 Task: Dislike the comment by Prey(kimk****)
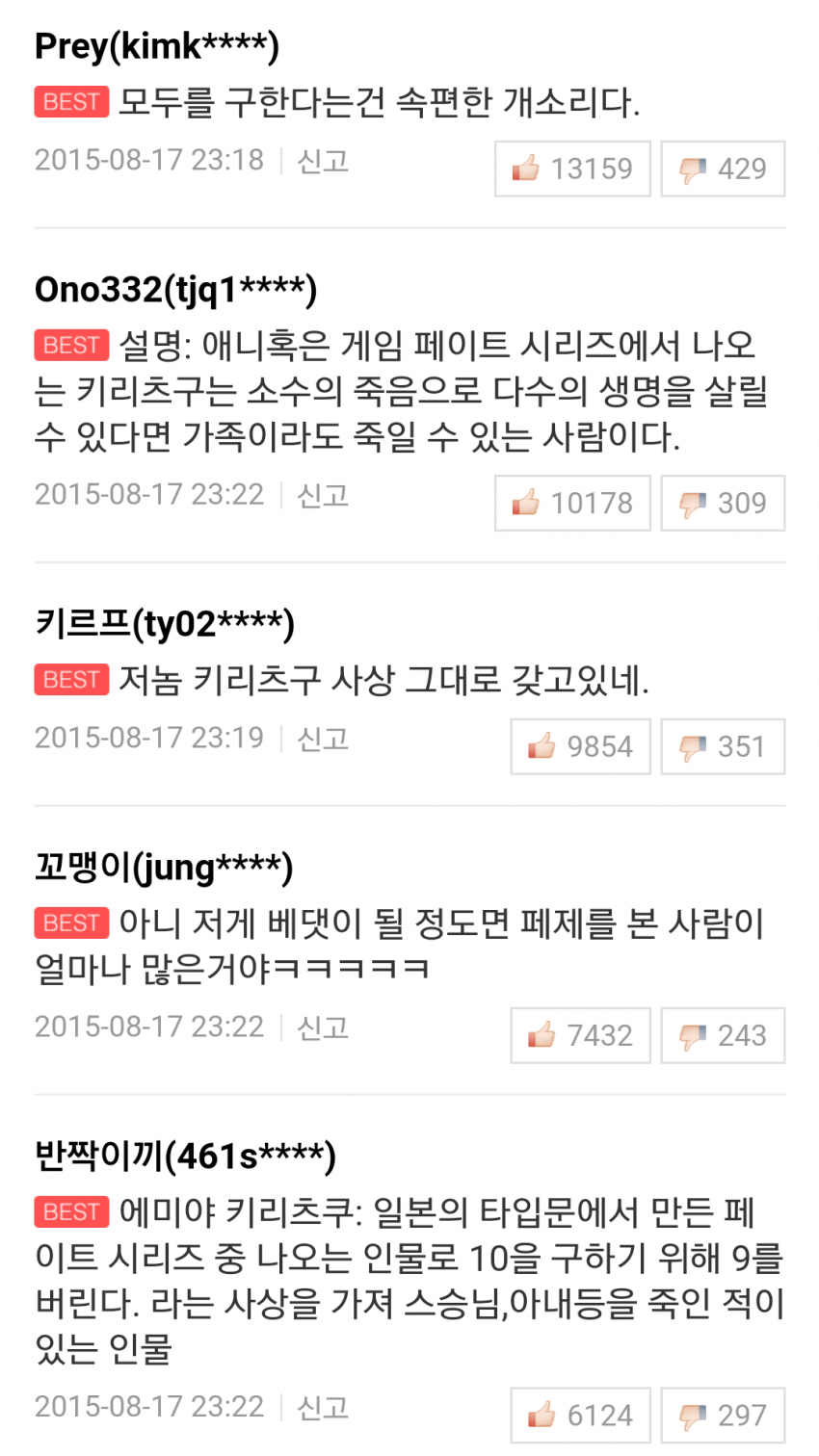click(x=723, y=169)
